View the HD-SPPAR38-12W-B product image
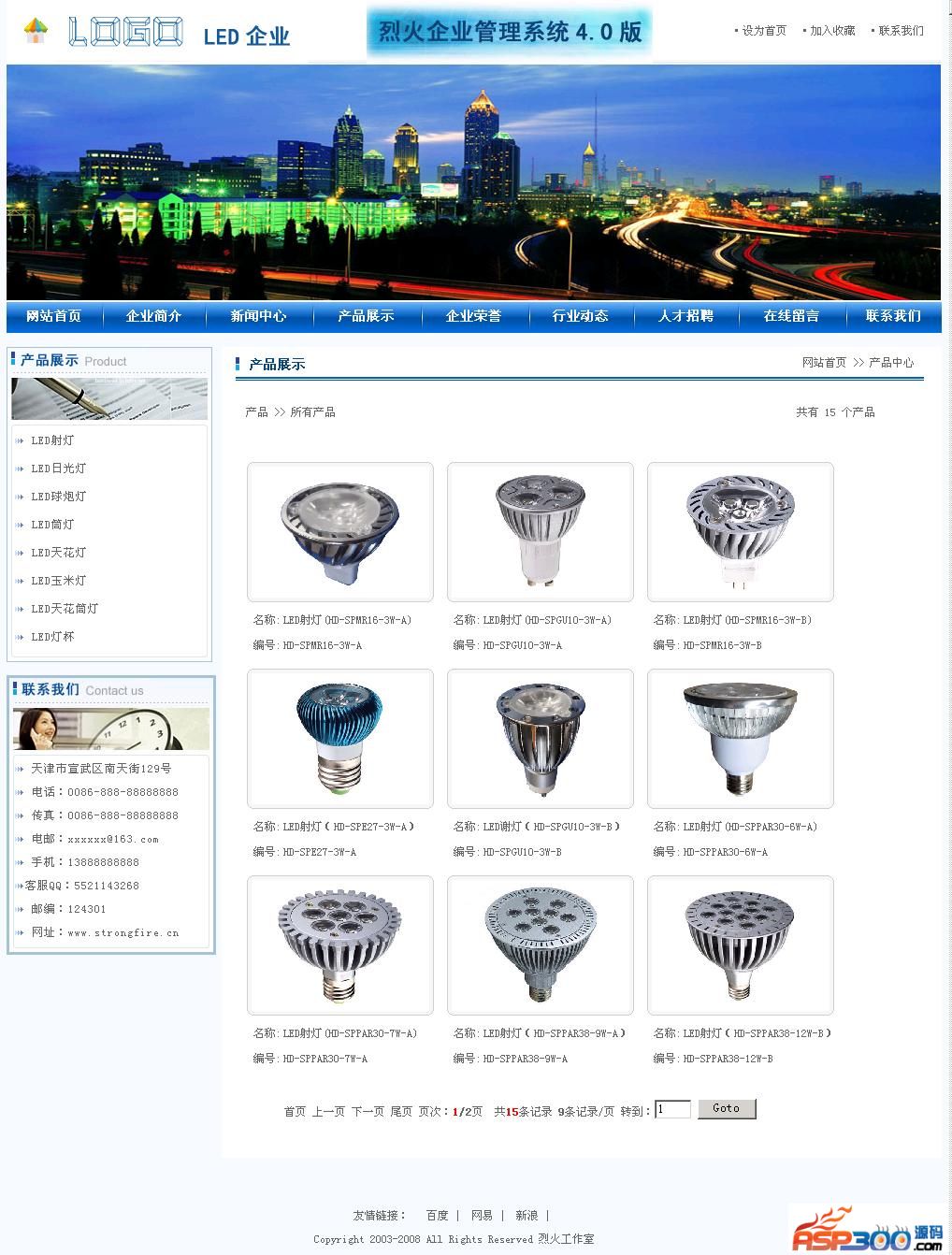 [741, 945]
